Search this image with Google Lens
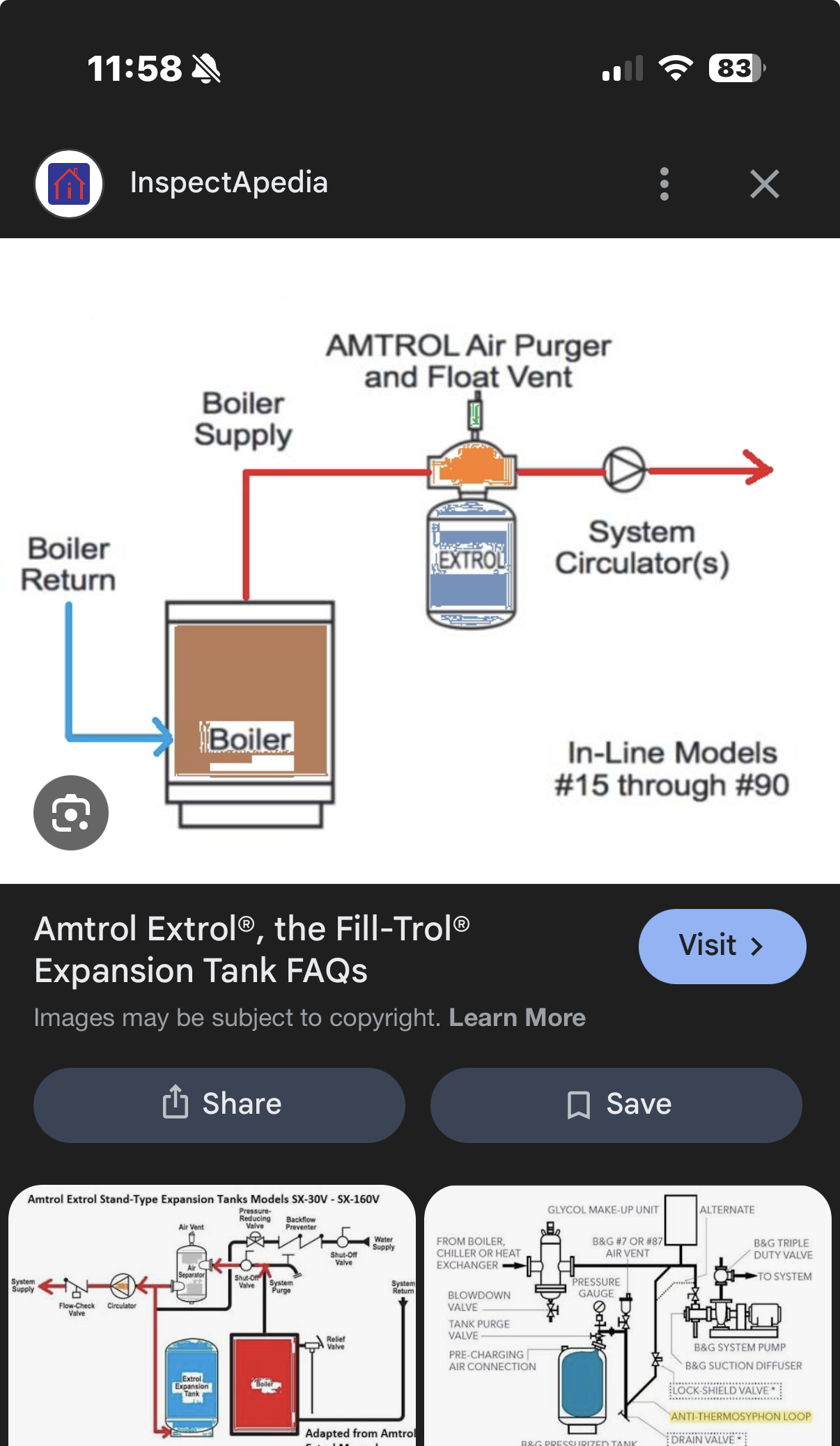840x1446 pixels. (71, 813)
